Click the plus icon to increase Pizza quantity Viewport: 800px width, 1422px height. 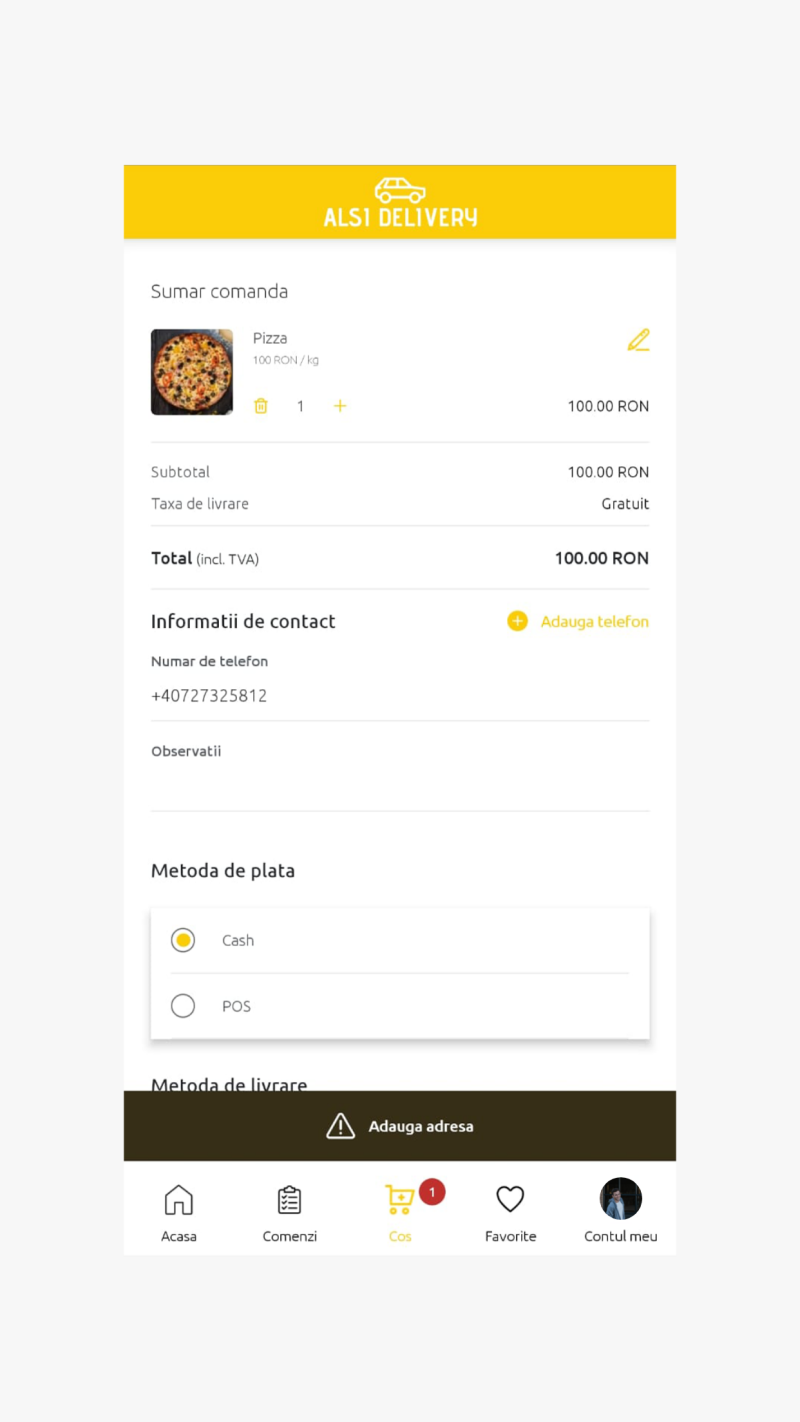(x=340, y=406)
